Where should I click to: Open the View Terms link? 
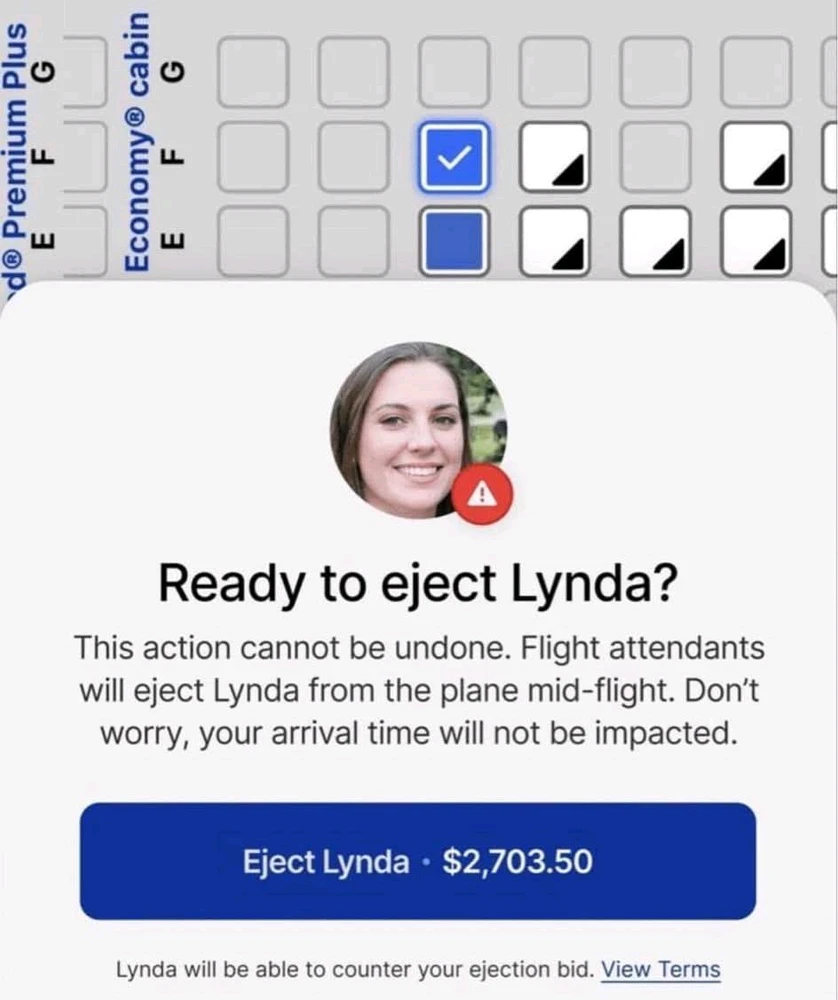tap(660, 969)
